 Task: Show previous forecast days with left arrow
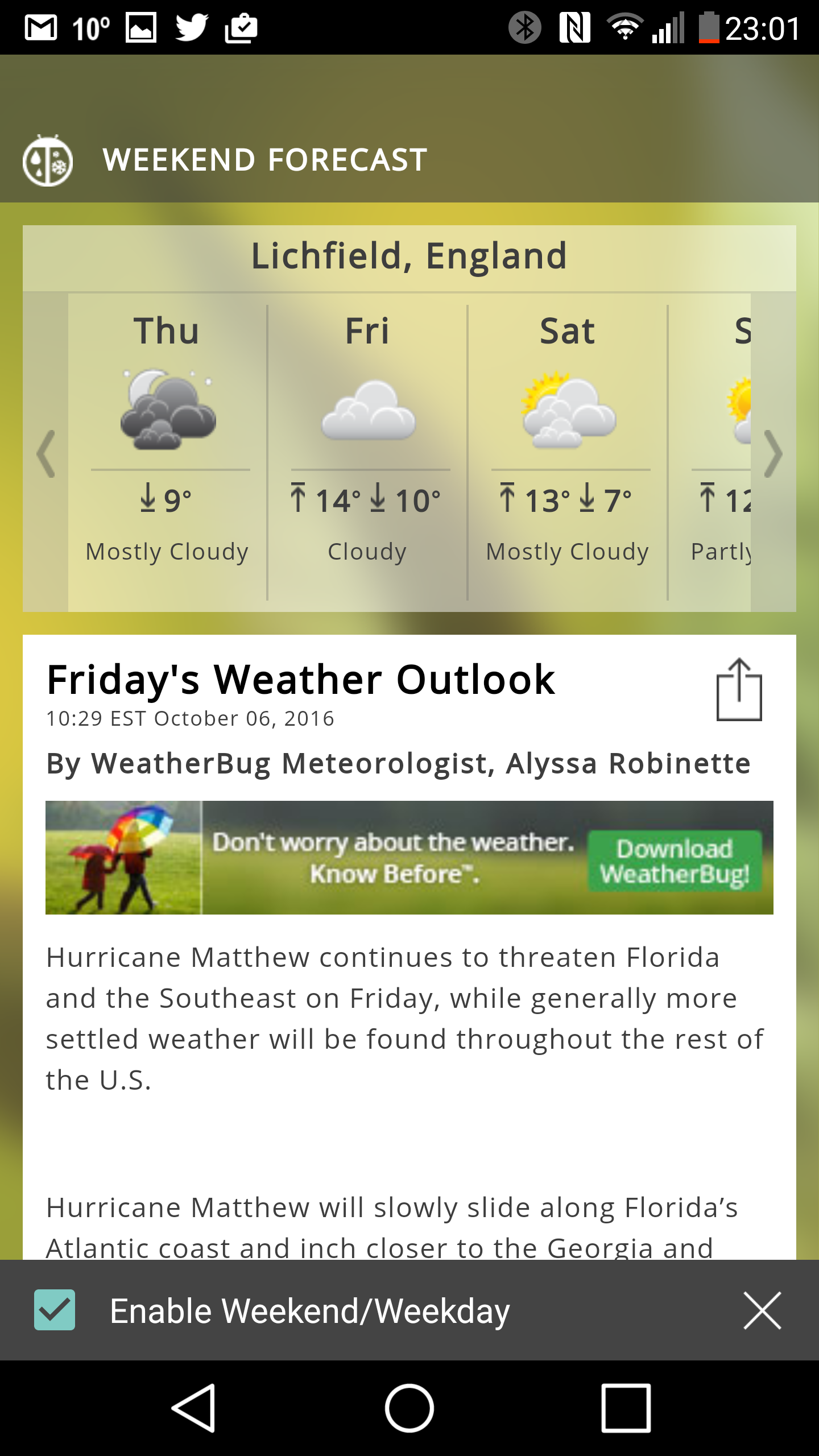(45, 453)
